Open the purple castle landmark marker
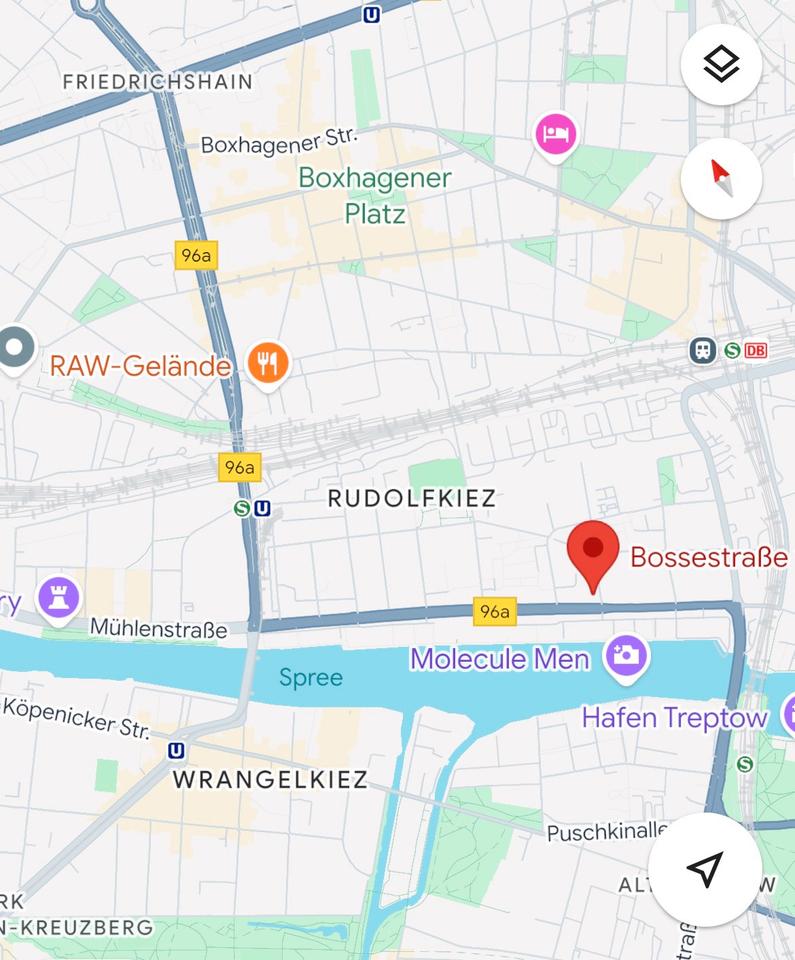Image resolution: width=795 pixels, height=960 pixels. tap(59, 597)
